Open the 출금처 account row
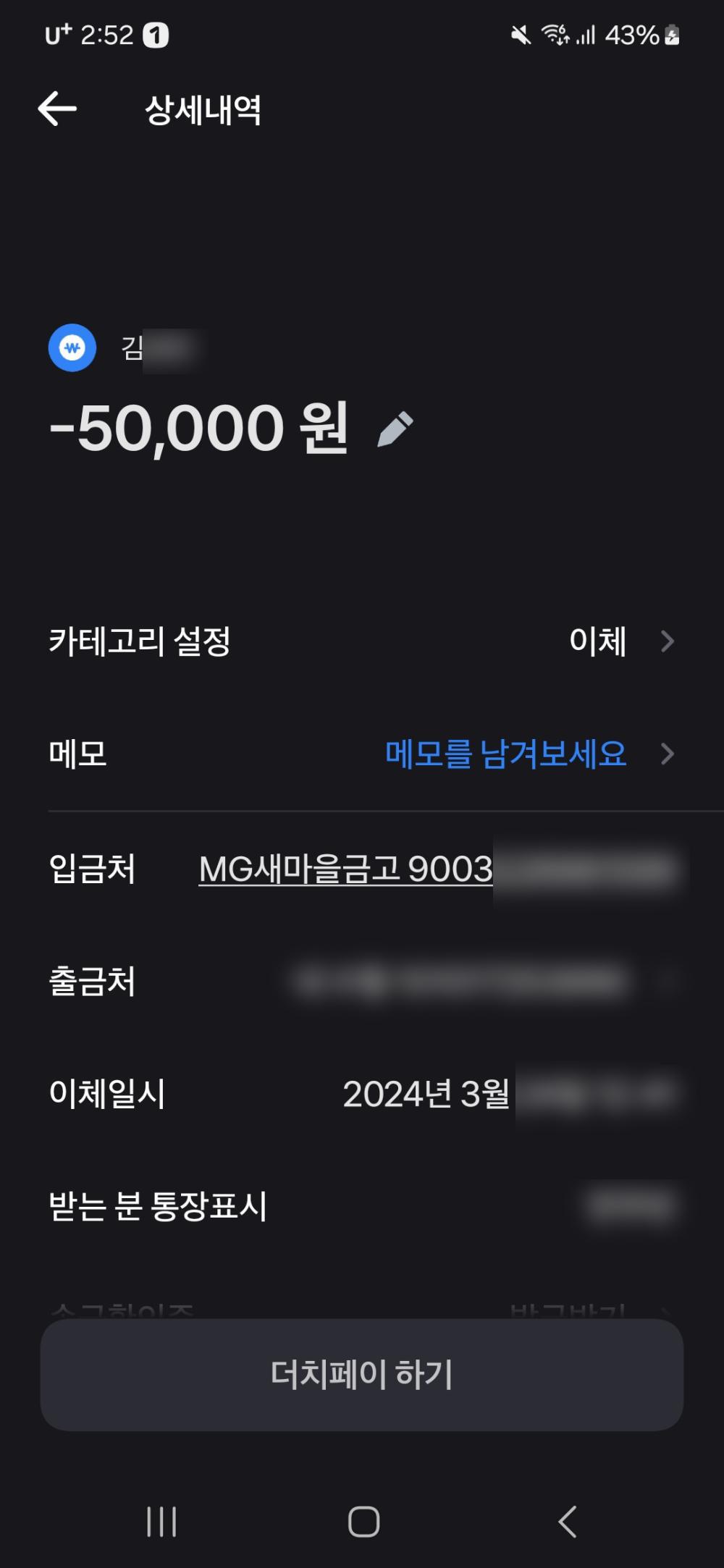 point(463,982)
